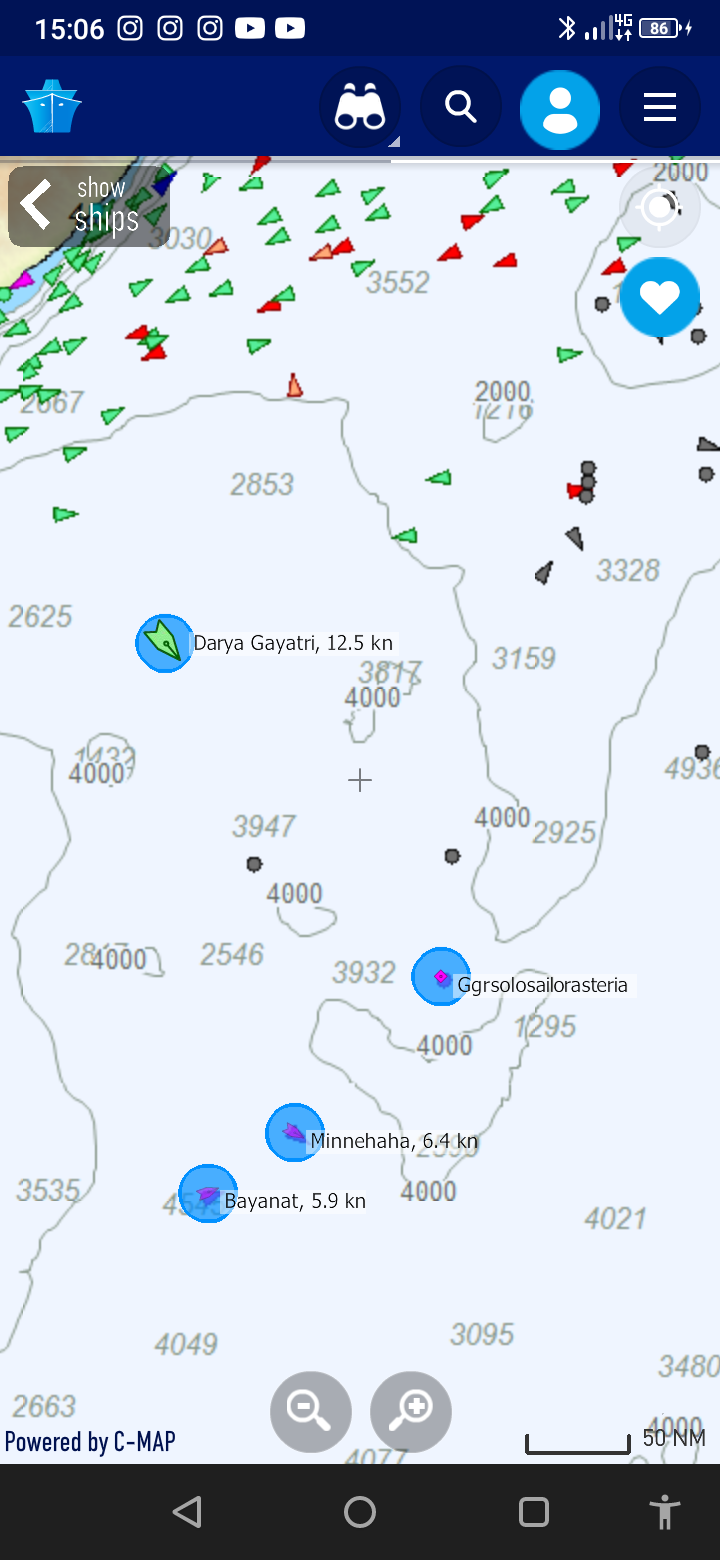The width and height of the screenshot is (720, 1560).
Task: Open the search icon
Action: (460, 106)
